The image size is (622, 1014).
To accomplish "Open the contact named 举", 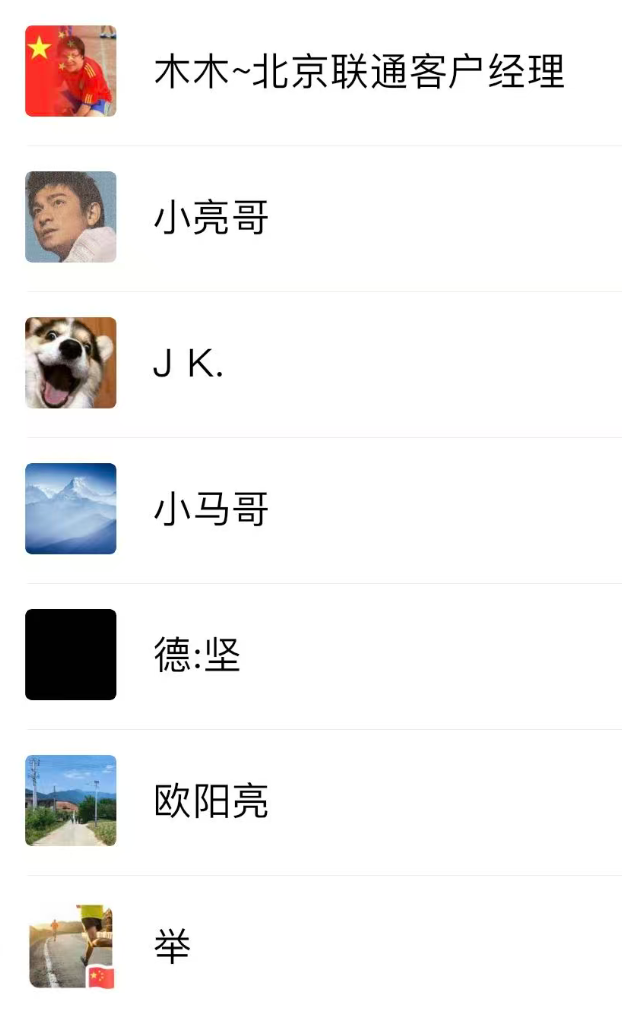I will (x=172, y=946).
